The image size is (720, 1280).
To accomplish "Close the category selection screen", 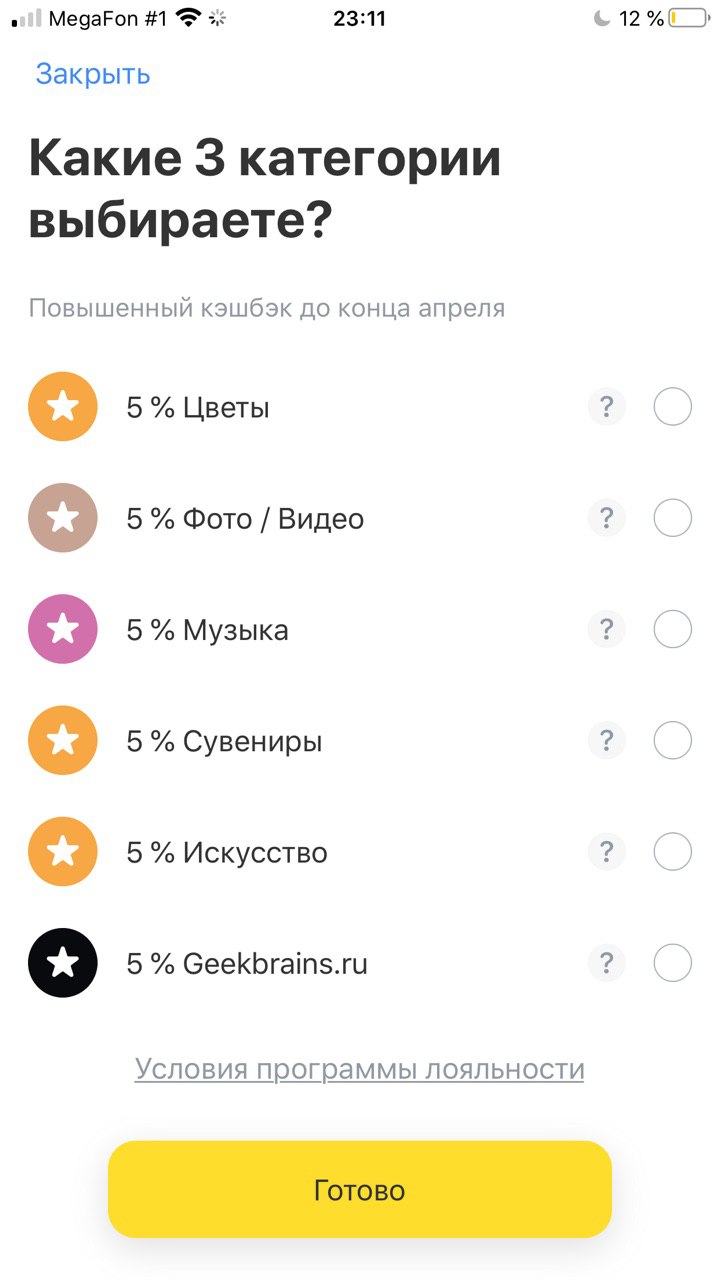I will click(x=93, y=74).
